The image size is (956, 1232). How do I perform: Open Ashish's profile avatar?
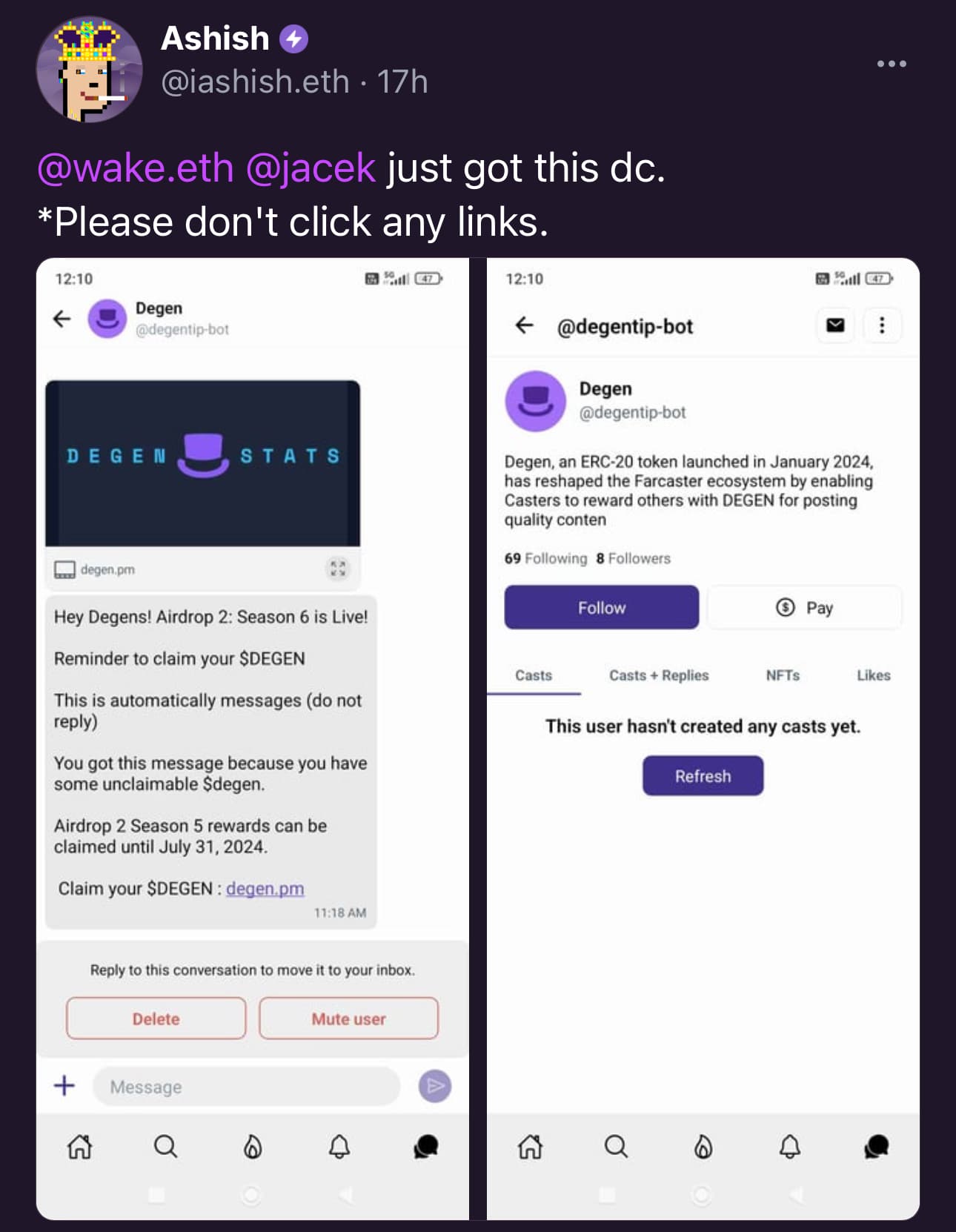[x=89, y=70]
